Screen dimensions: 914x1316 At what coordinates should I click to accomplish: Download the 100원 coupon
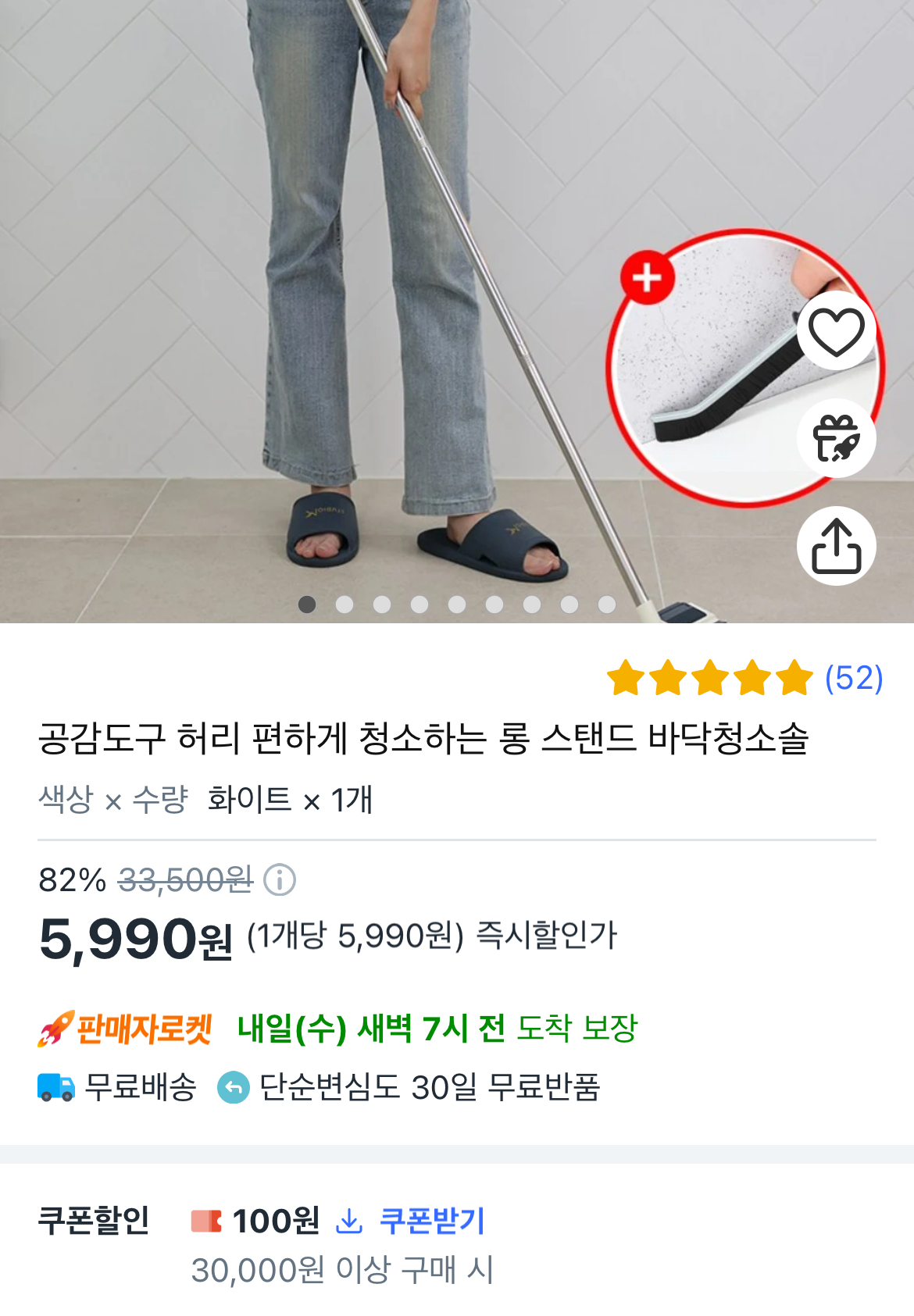412,1221
